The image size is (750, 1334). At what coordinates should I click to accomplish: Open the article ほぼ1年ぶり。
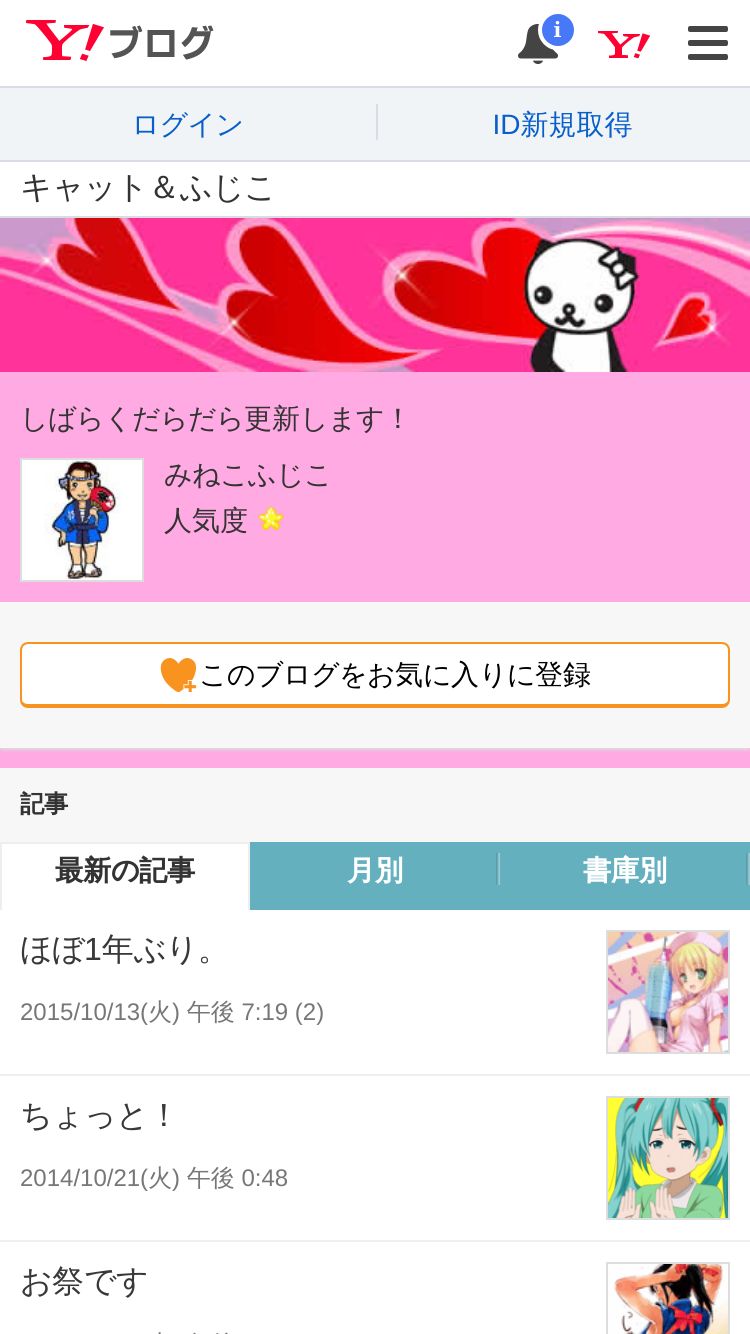(375, 992)
